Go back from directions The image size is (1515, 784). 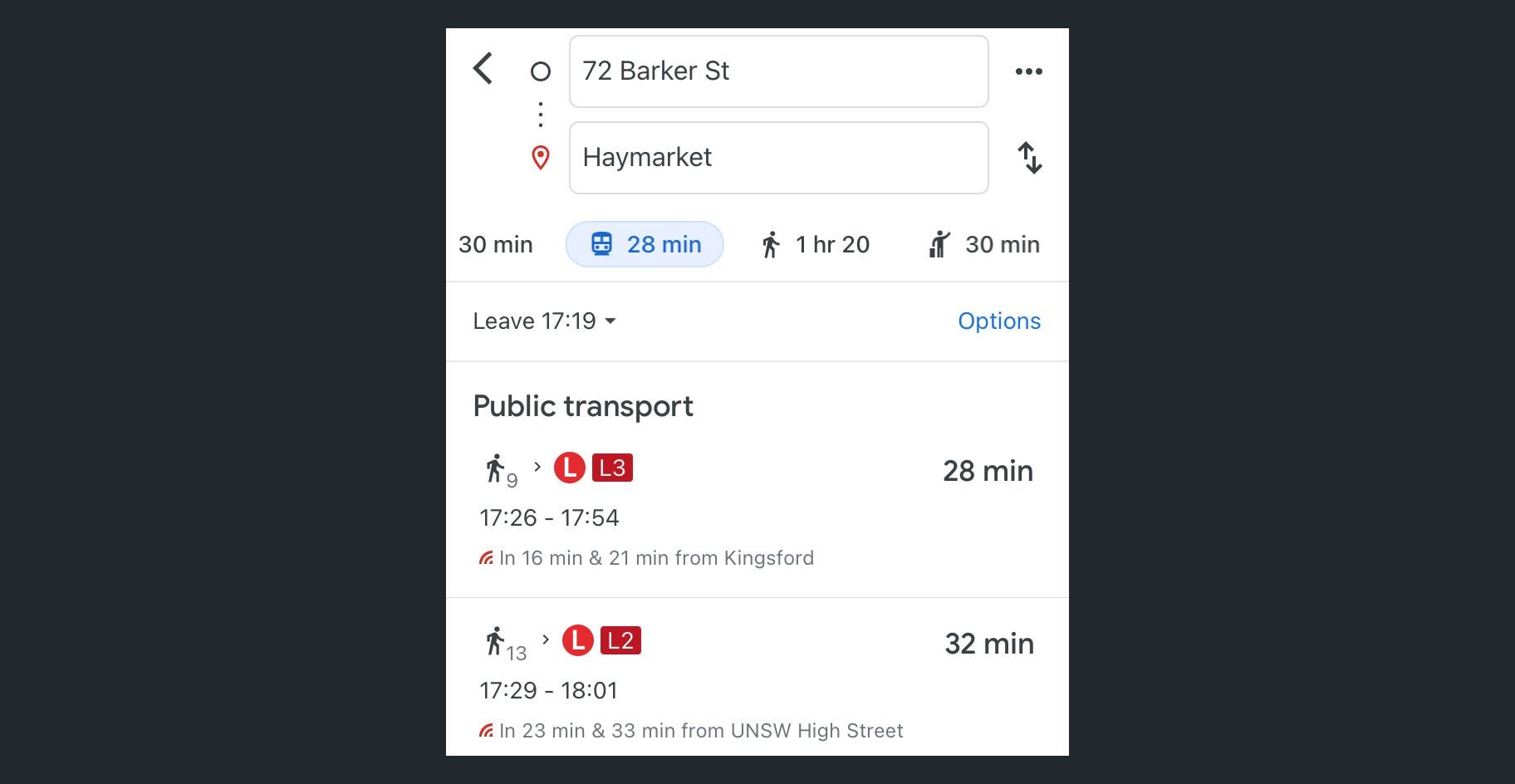483,69
